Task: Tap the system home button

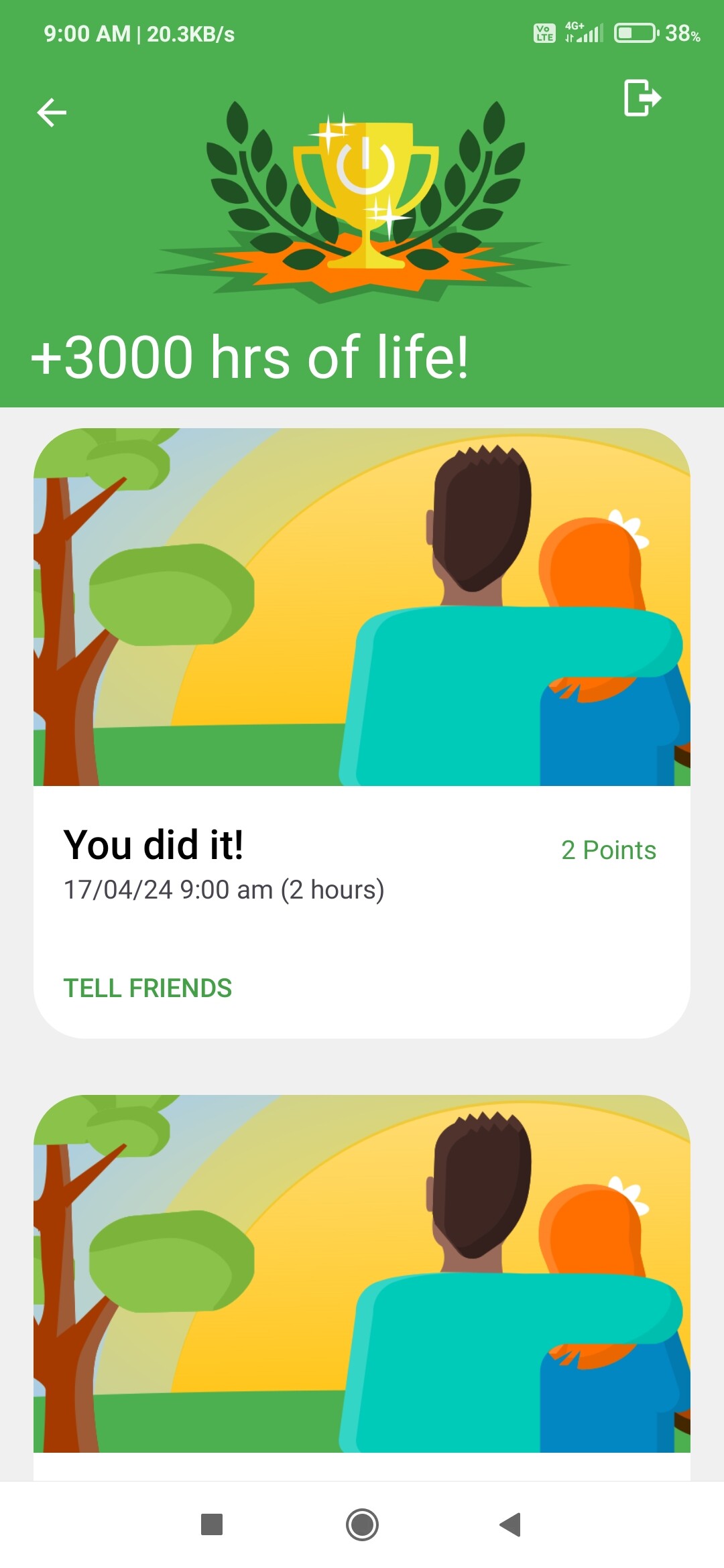Action: [x=362, y=1524]
